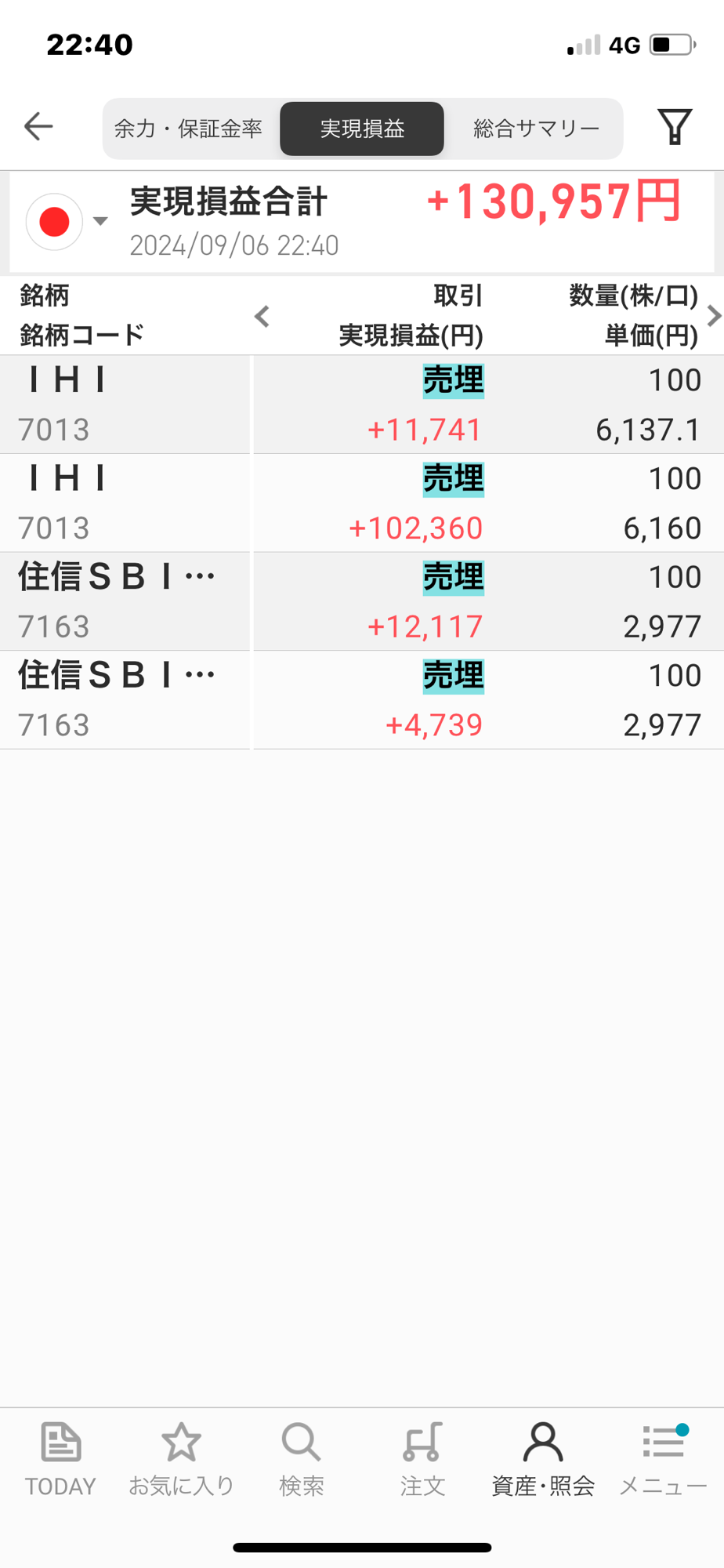
Task: Open the メニュー tab
Action: [664, 1460]
